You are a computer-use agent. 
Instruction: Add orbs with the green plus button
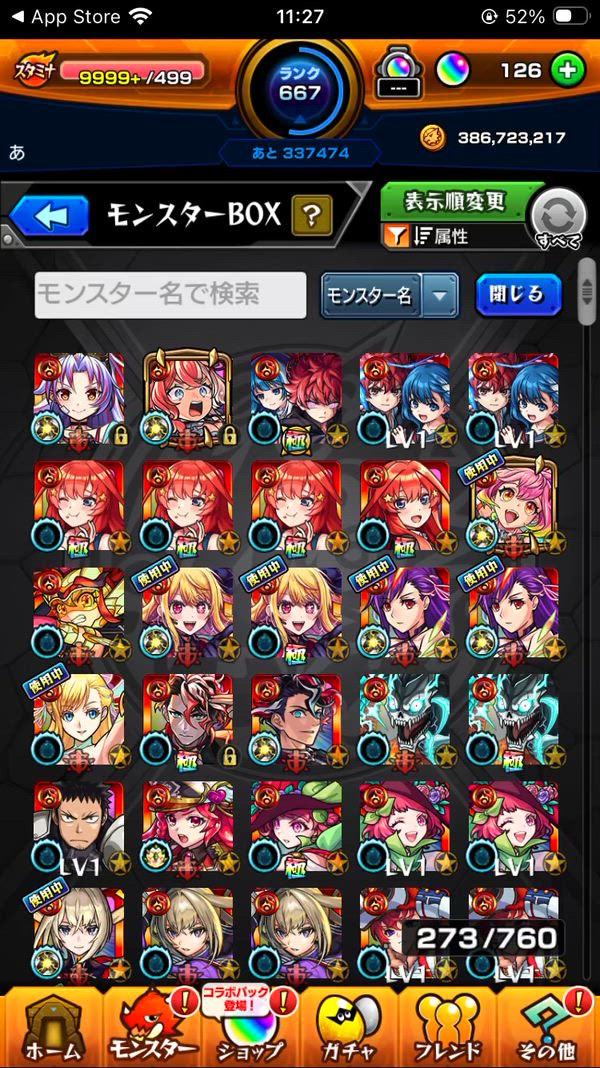568,71
